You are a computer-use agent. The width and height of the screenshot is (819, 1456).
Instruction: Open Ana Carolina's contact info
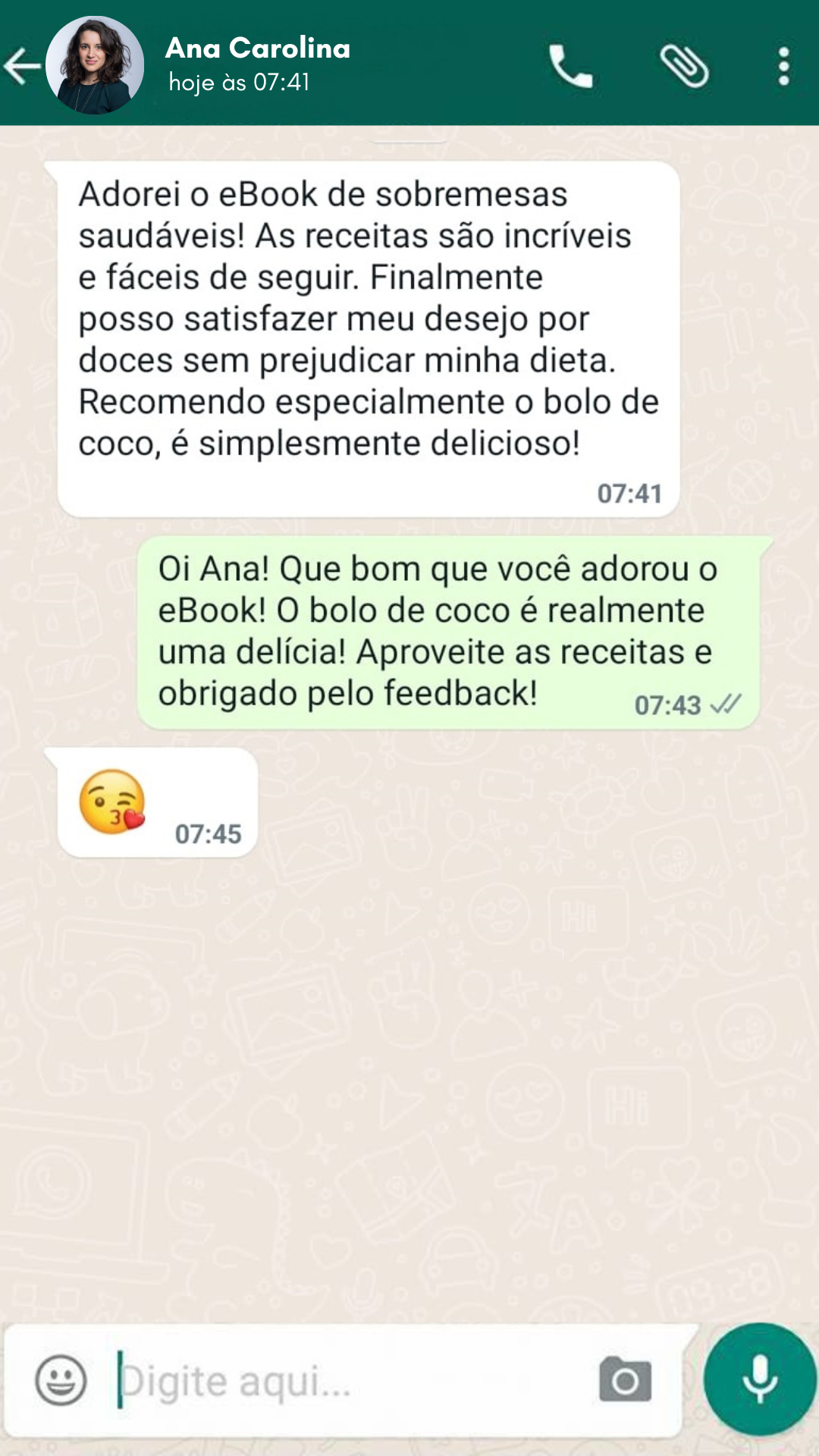pyautogui.click(x=258, y=64)
